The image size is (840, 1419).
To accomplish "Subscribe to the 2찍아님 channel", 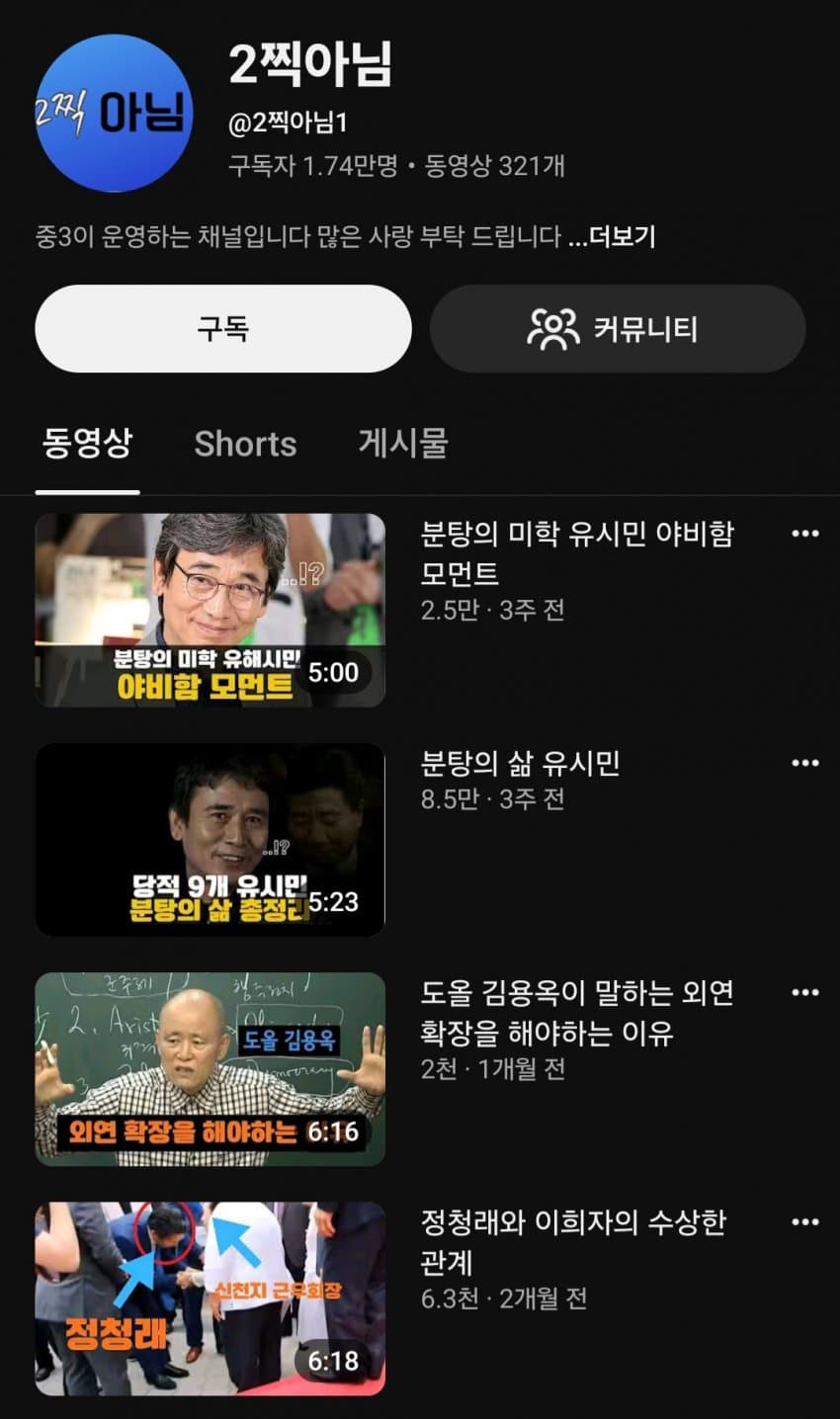I will point(223,329).
